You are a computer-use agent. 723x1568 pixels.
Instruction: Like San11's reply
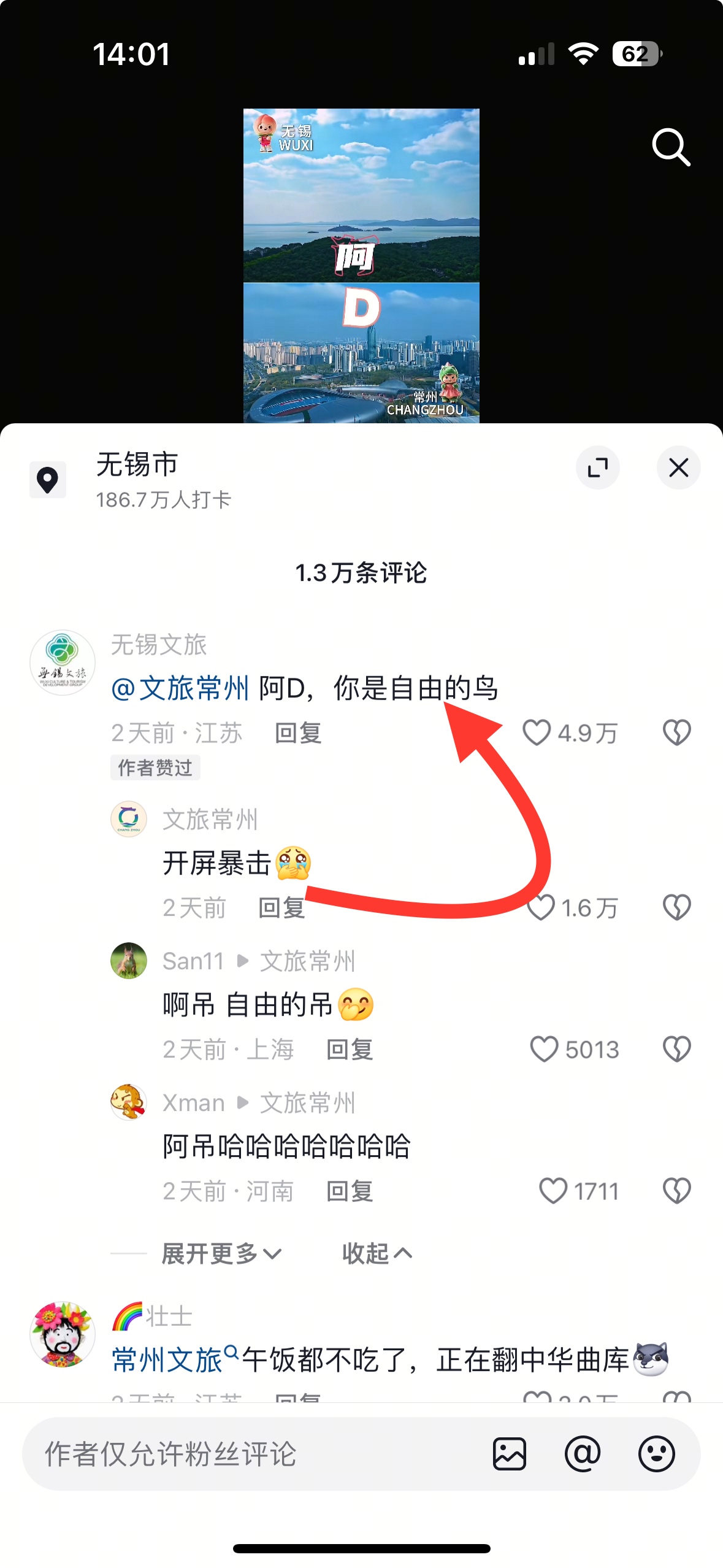545,1049
